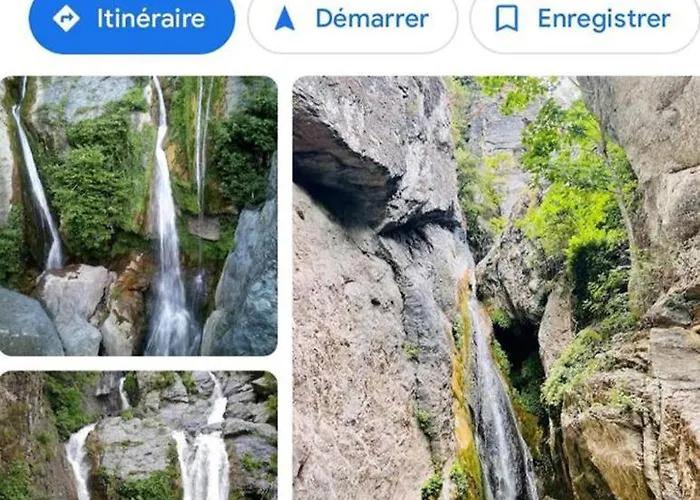Tap the Itinéraire directions button
Screen dimensions: 700x500
point(131,19)
